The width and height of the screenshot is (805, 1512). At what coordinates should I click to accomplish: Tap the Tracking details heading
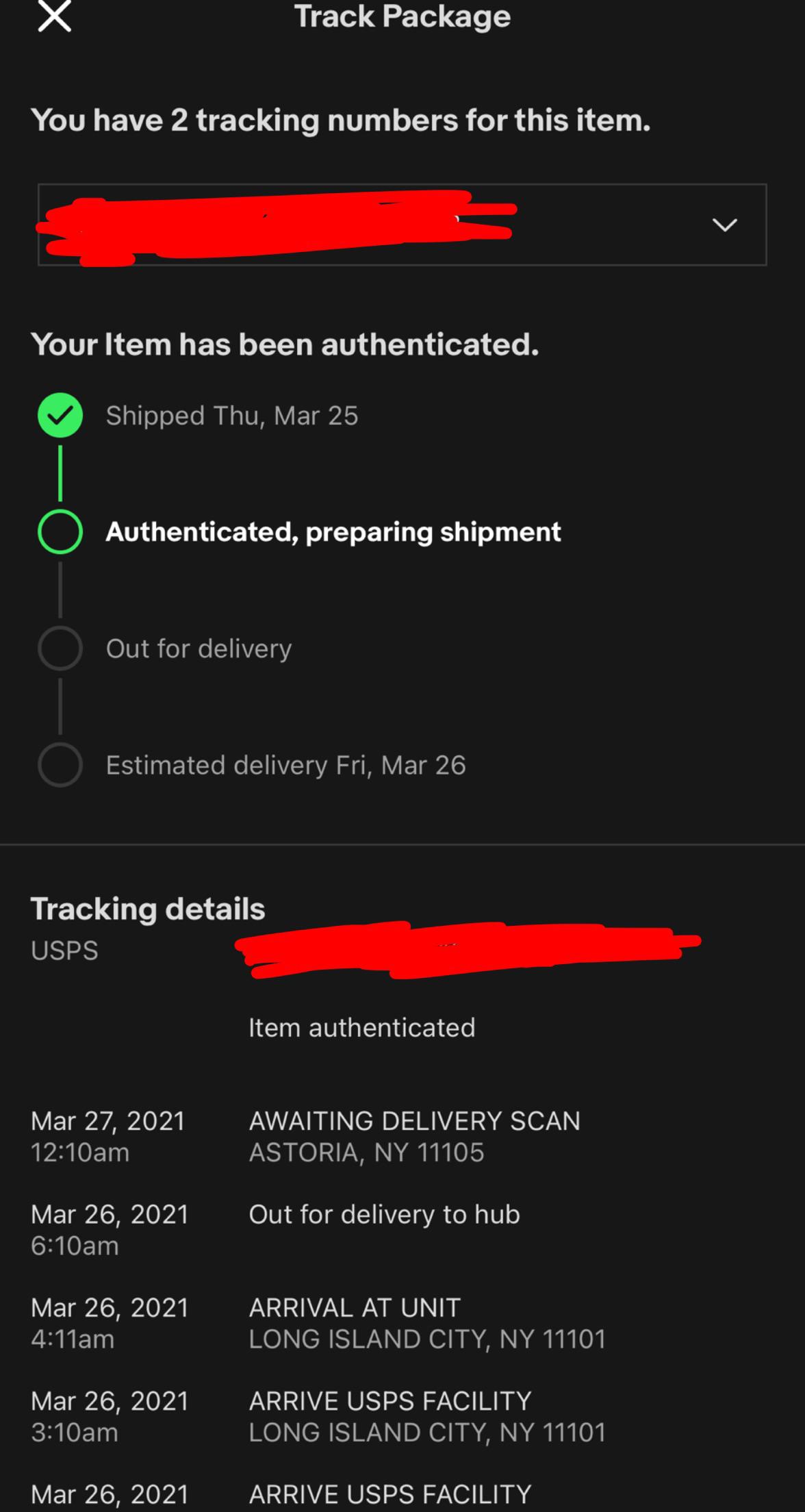click(x=148, y=908)
